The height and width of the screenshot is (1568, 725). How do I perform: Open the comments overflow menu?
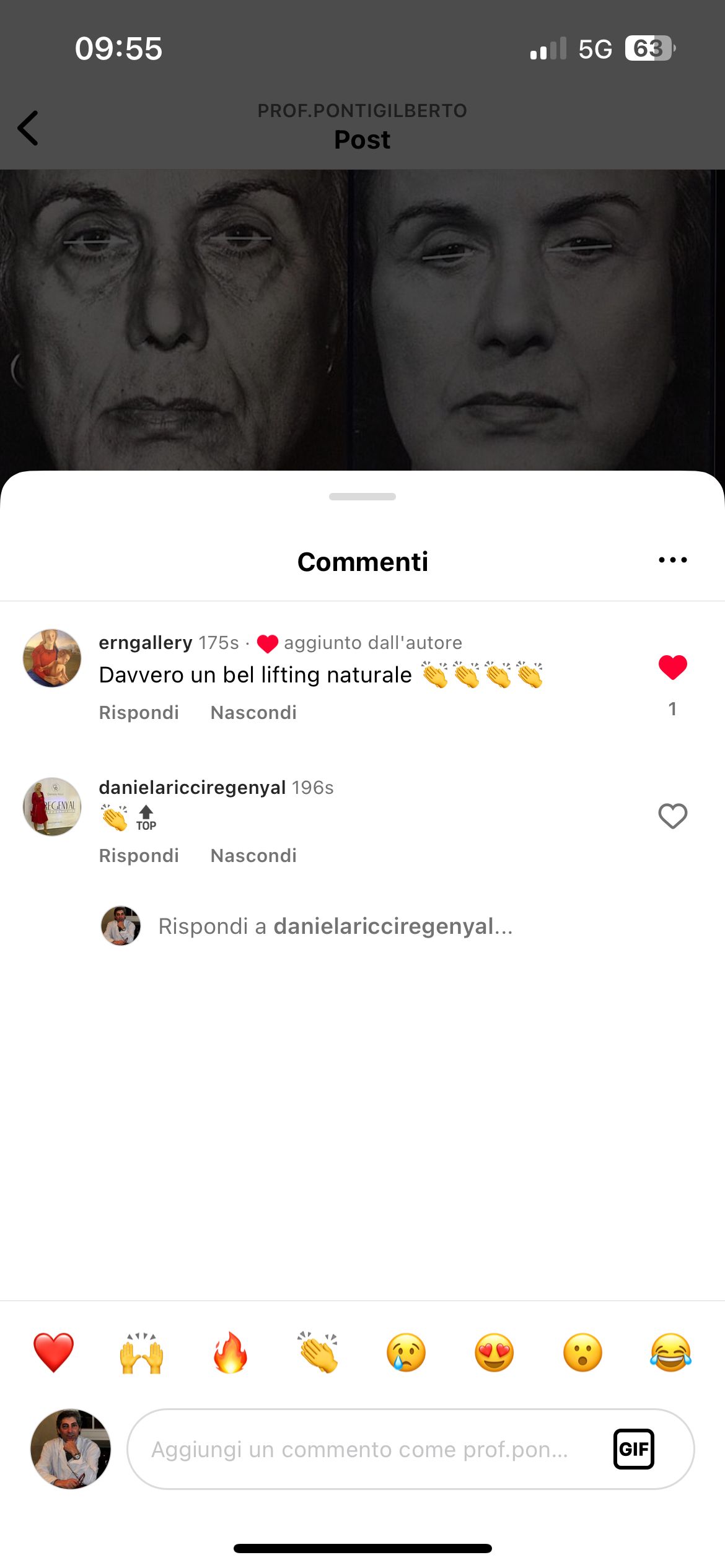click(672, 560)
